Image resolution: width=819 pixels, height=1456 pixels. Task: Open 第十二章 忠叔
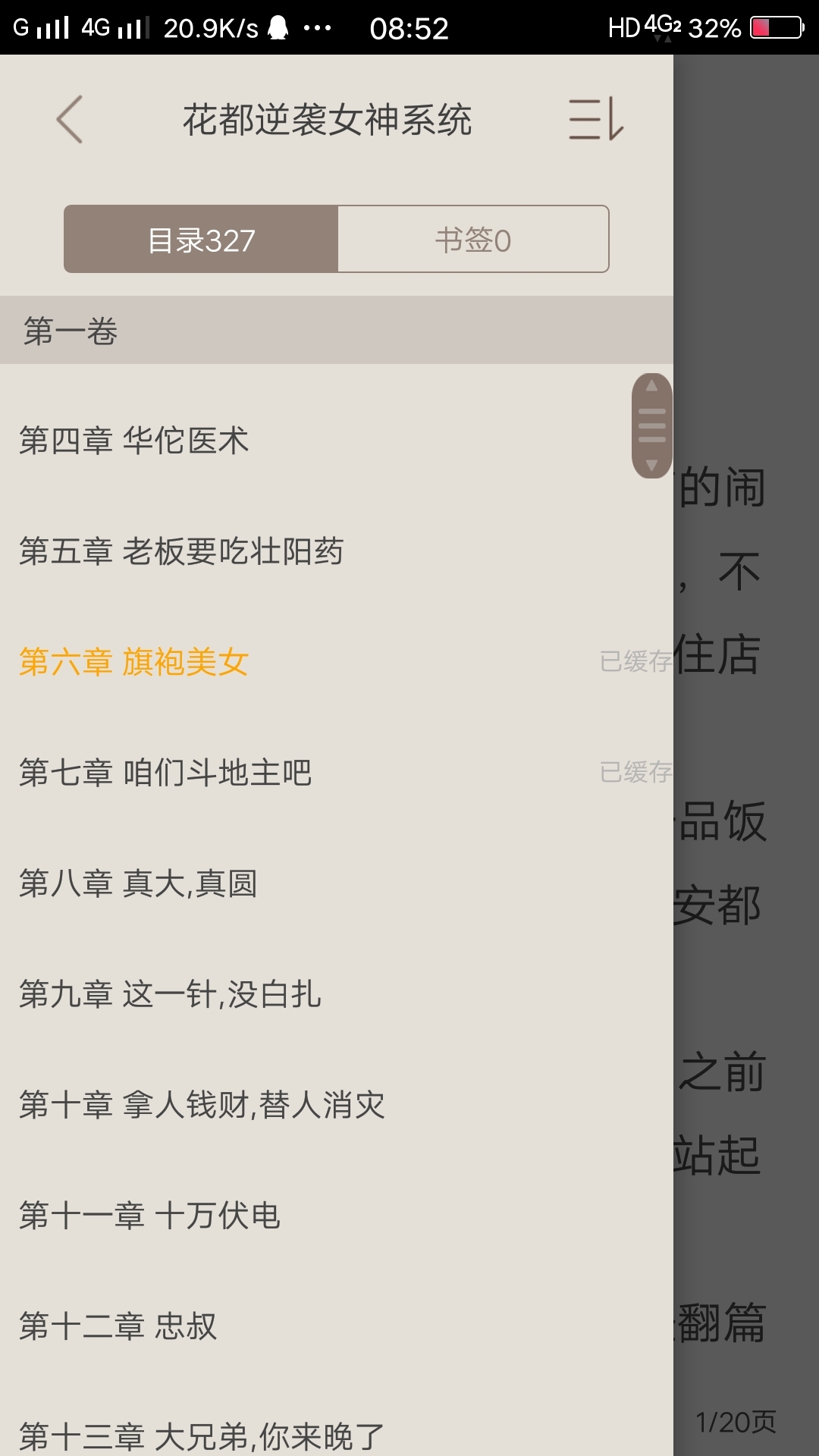pyautogui.click(x=337, y=1326)
